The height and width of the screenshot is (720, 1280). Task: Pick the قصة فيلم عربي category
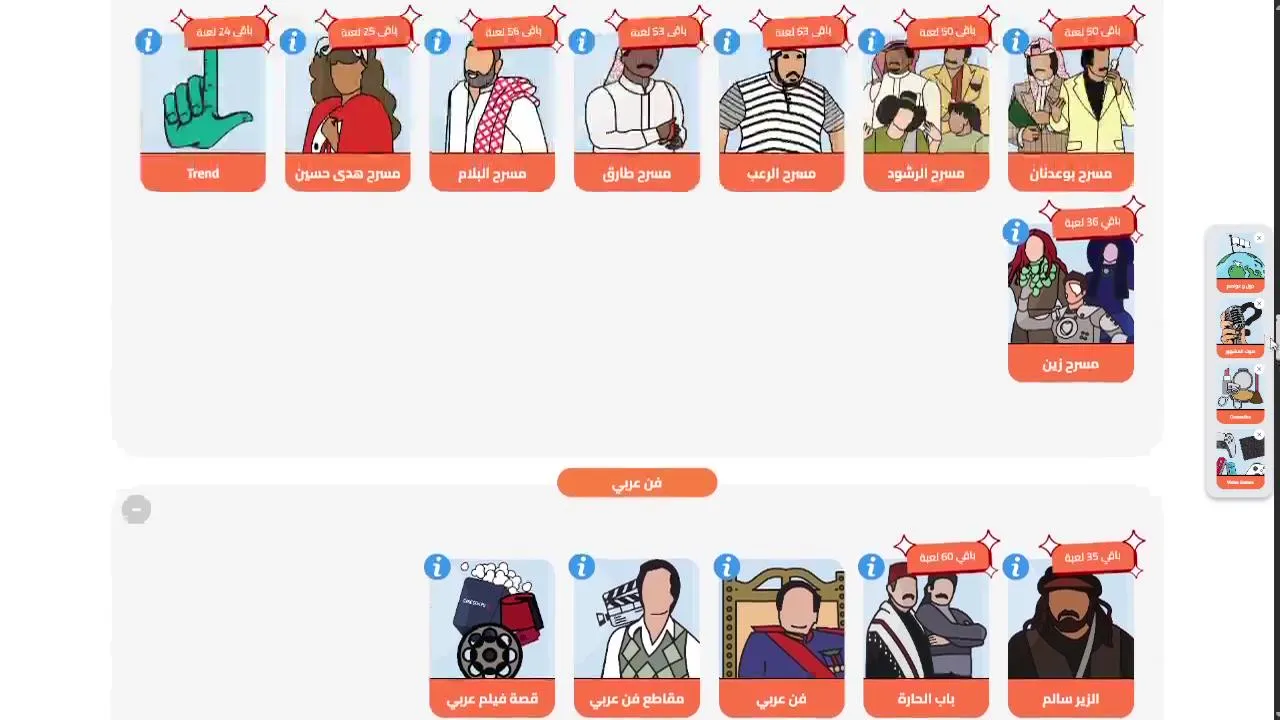[x=492, y=635]
